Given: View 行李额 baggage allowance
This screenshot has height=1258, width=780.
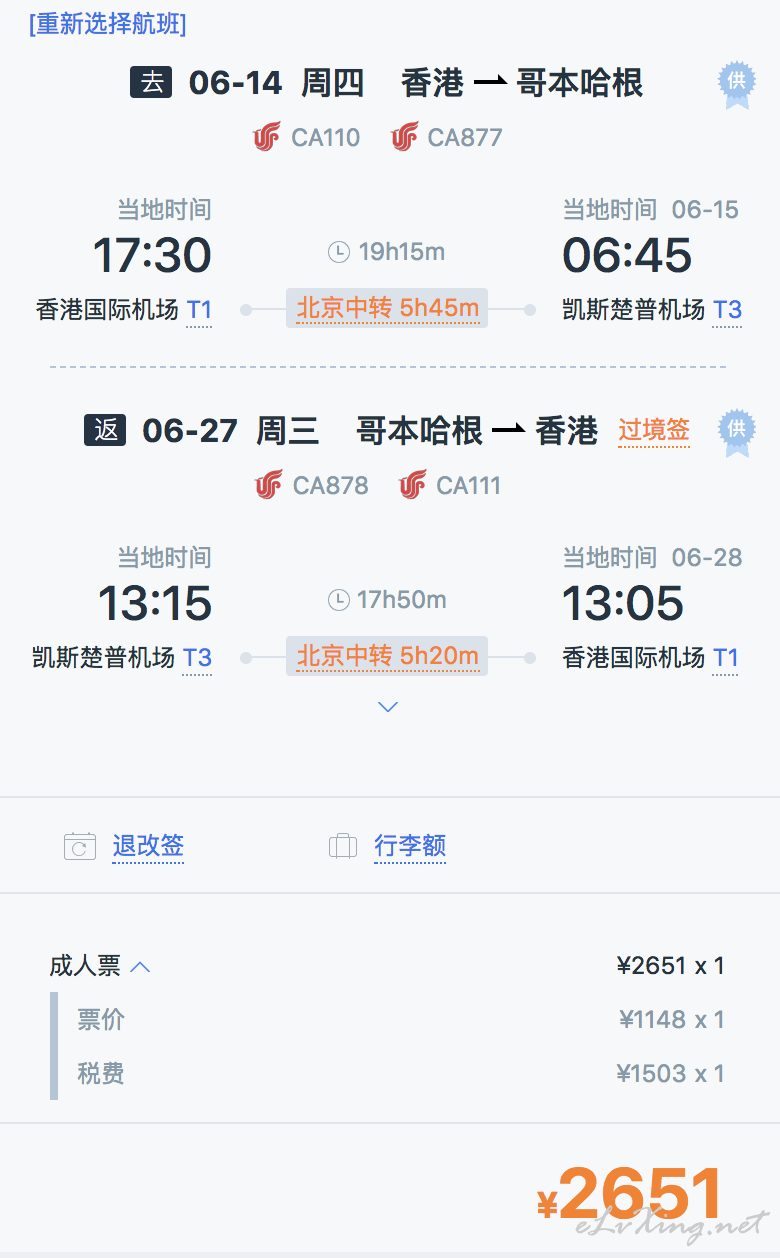Looking at the screenshot, I should [410, 846].
